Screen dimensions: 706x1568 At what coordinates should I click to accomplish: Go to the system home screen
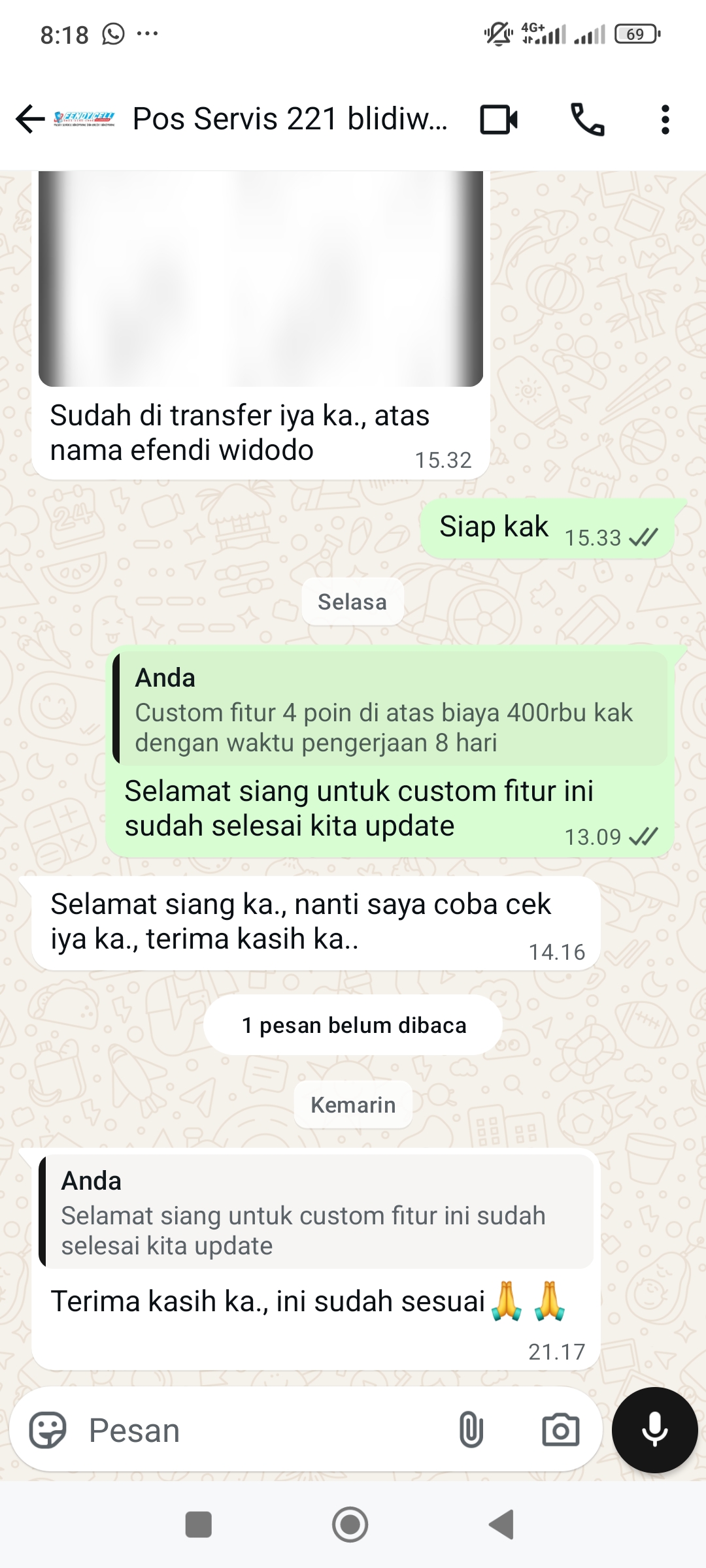point(350,1524)
